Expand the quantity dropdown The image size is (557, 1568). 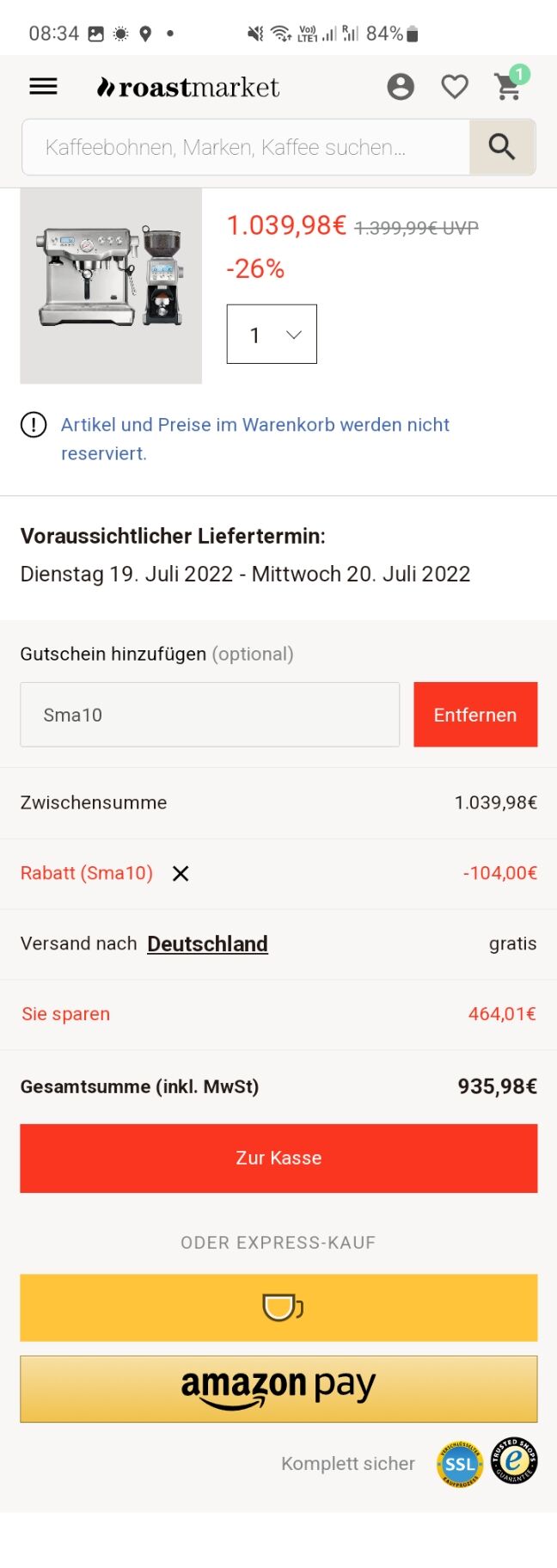pyautogui.click(x=272, y=335)
